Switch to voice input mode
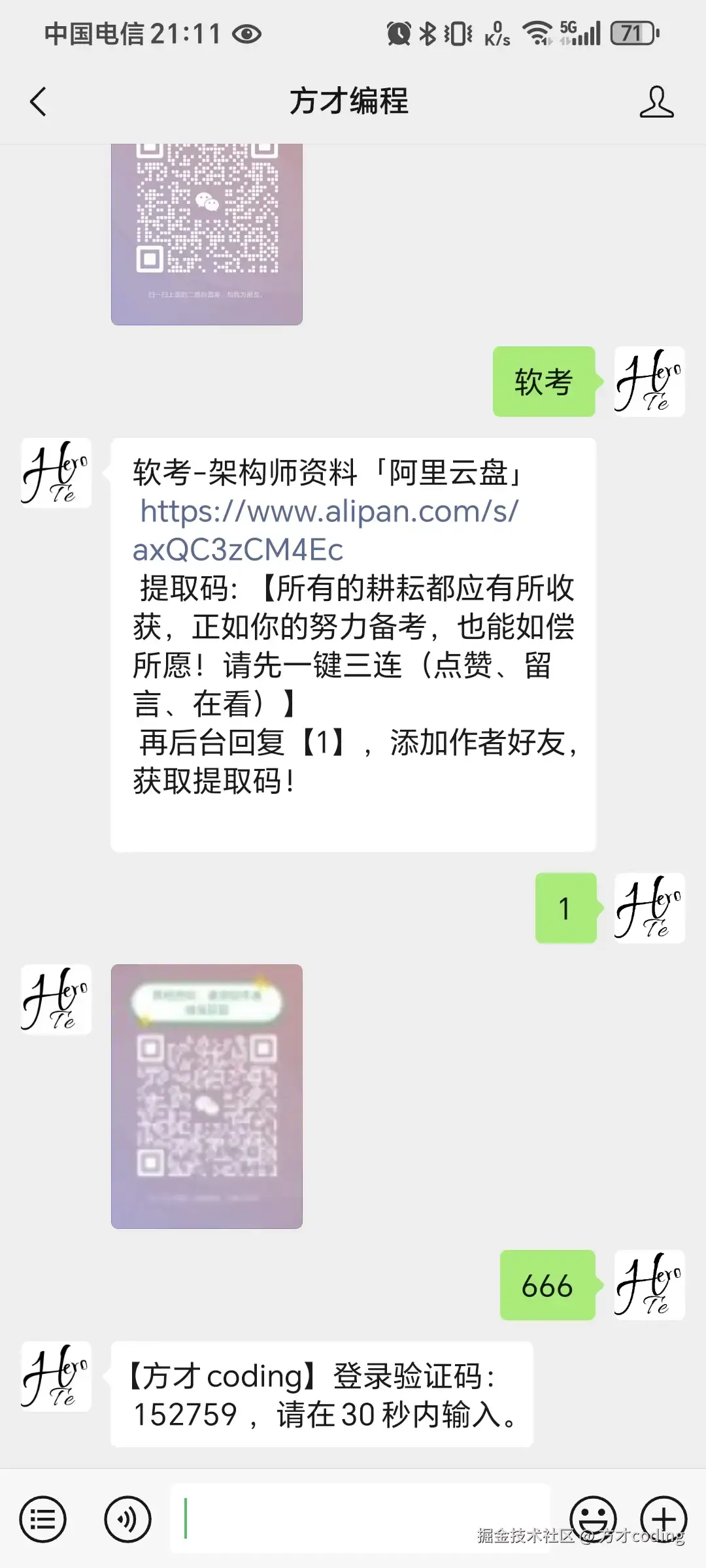 click(x=127, y=1519)
